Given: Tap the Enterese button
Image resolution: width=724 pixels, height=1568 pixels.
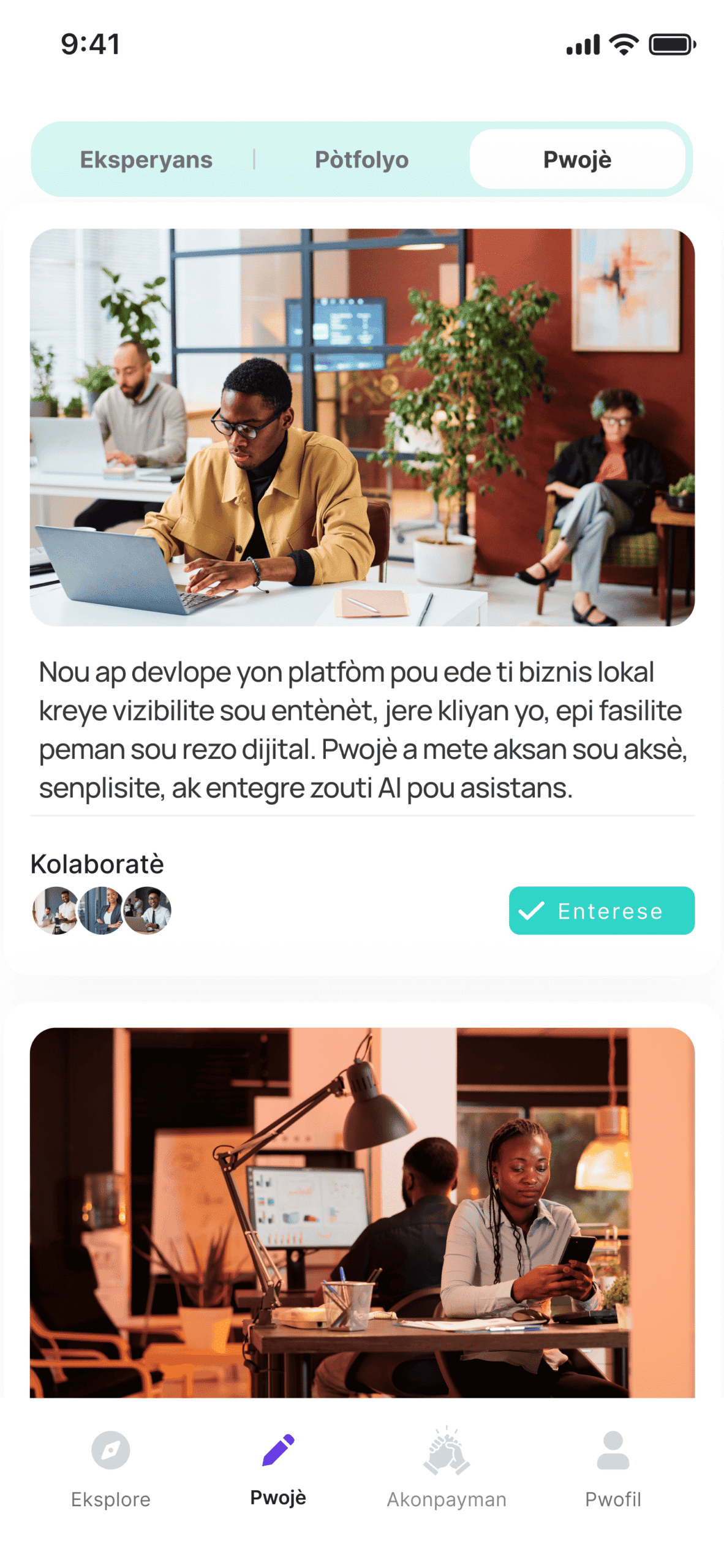Looking at the screenshot, I should click(601, 910).
